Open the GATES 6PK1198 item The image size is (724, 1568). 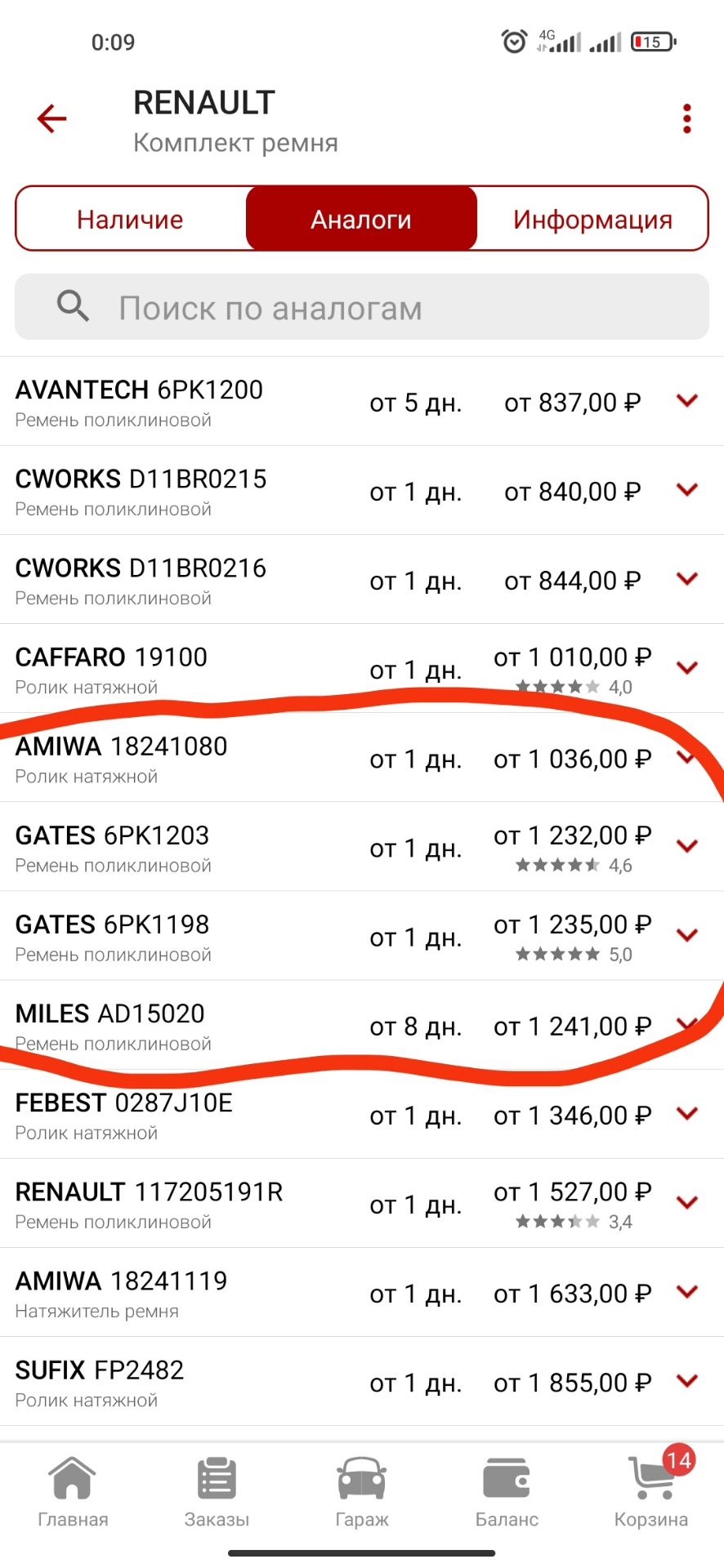tap(362, 936)
